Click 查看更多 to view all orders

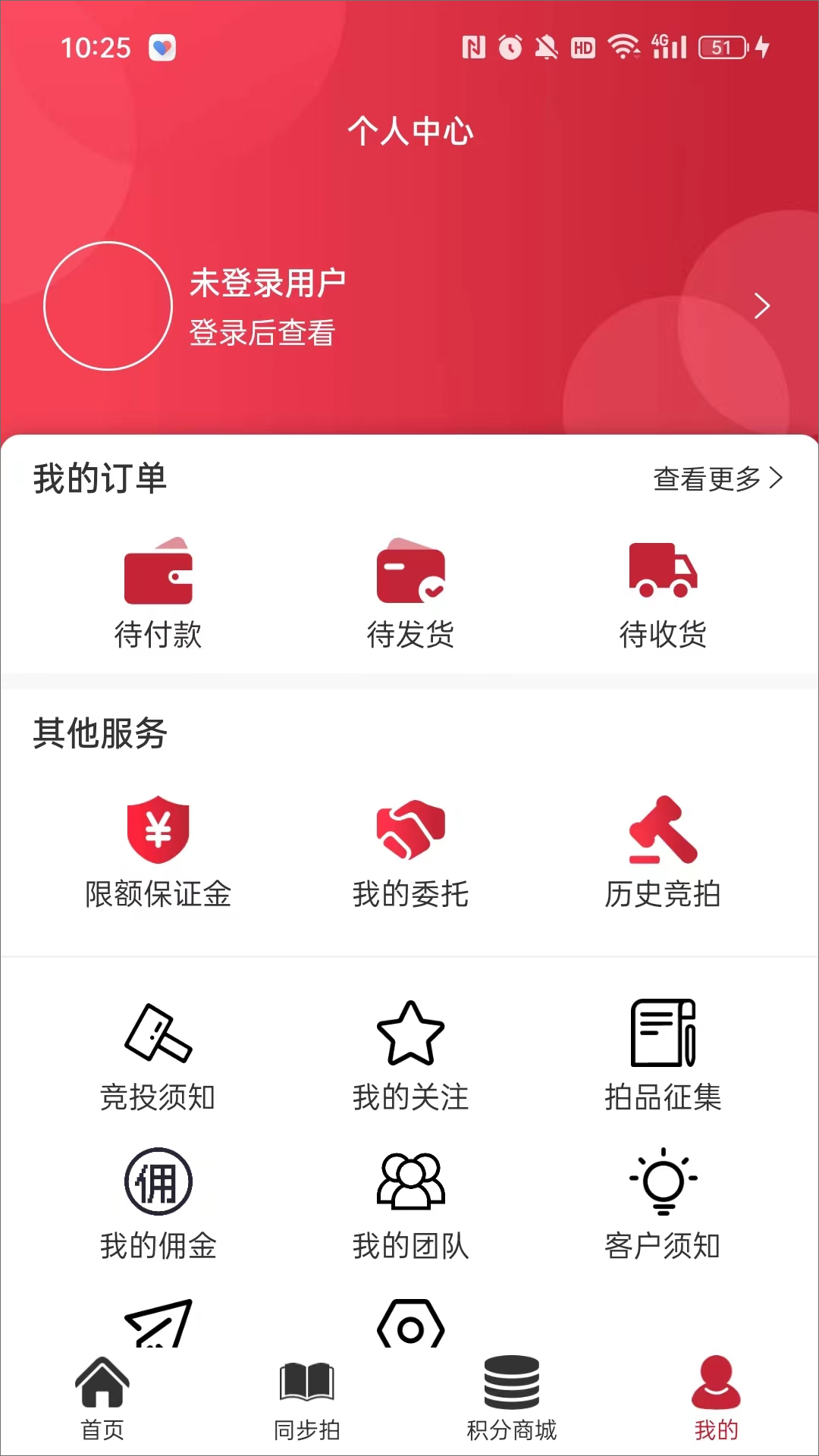pyautogui.click(x=716, y=478)
